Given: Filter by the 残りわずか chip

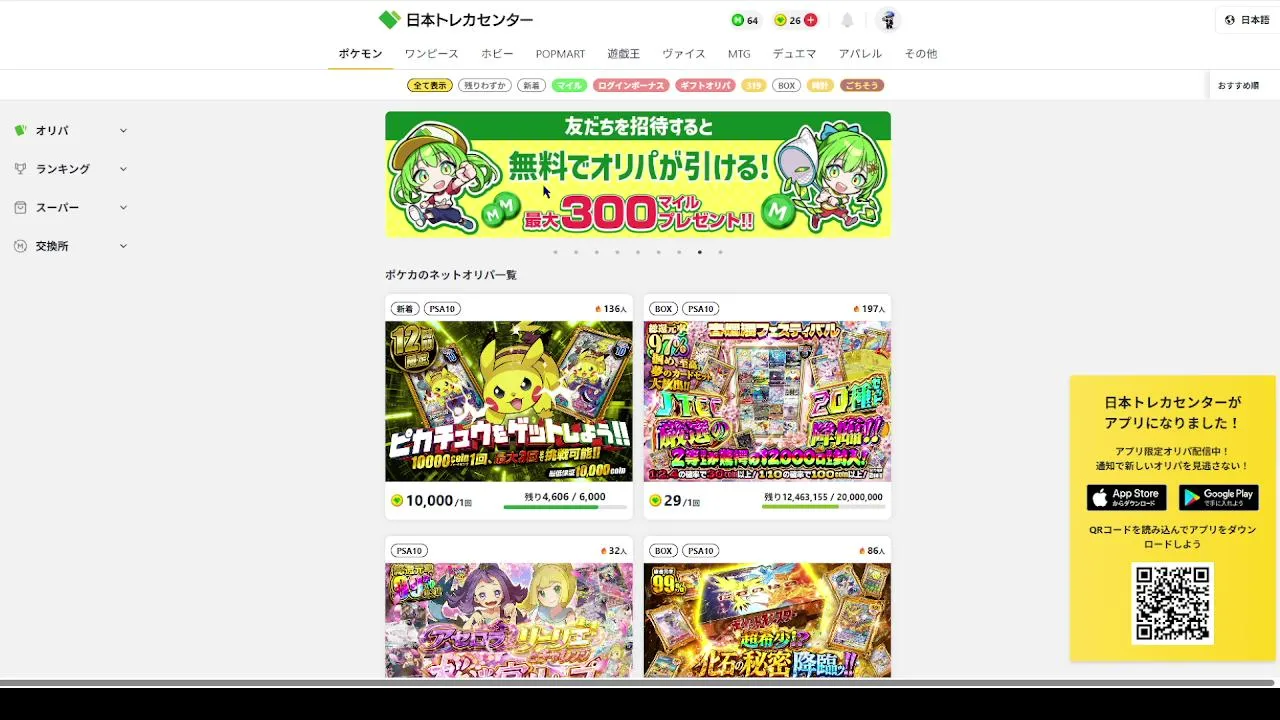Looking at the screenshot, I should pos(485,86).
